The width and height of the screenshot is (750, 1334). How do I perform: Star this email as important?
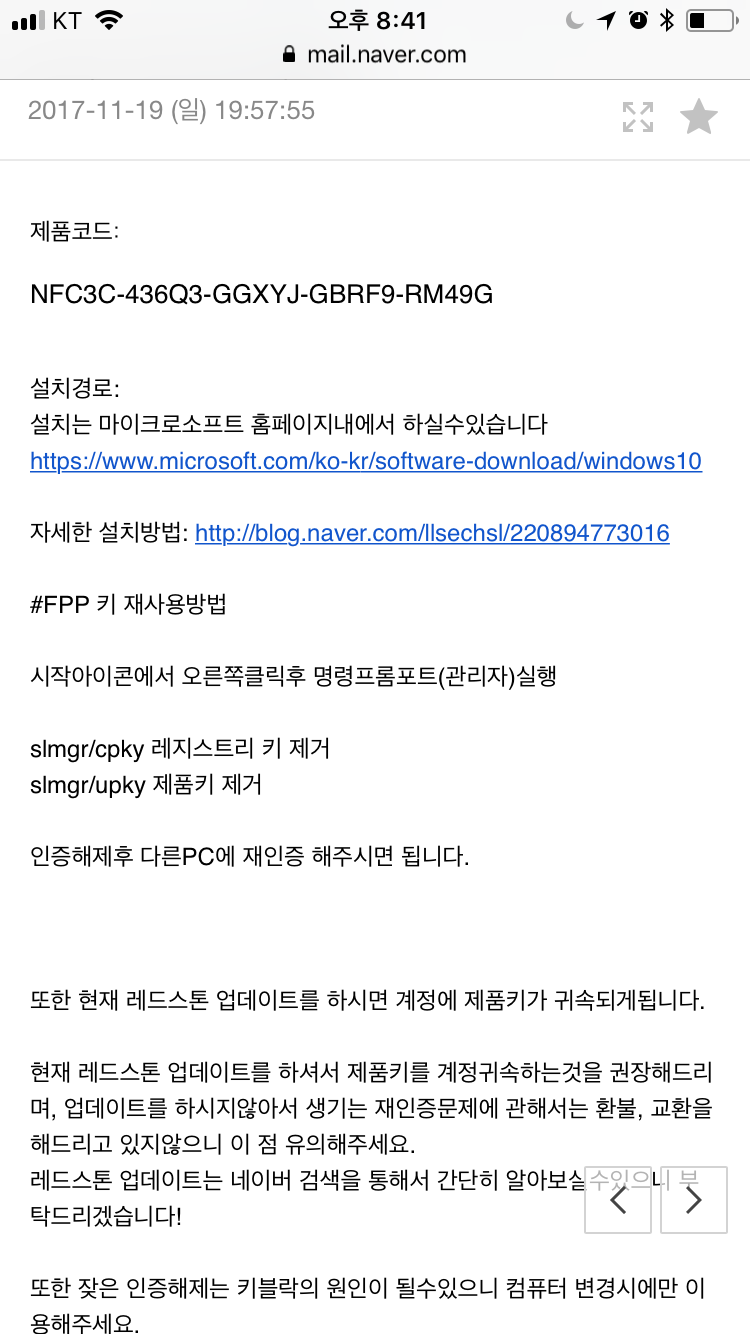coord(699,117)
